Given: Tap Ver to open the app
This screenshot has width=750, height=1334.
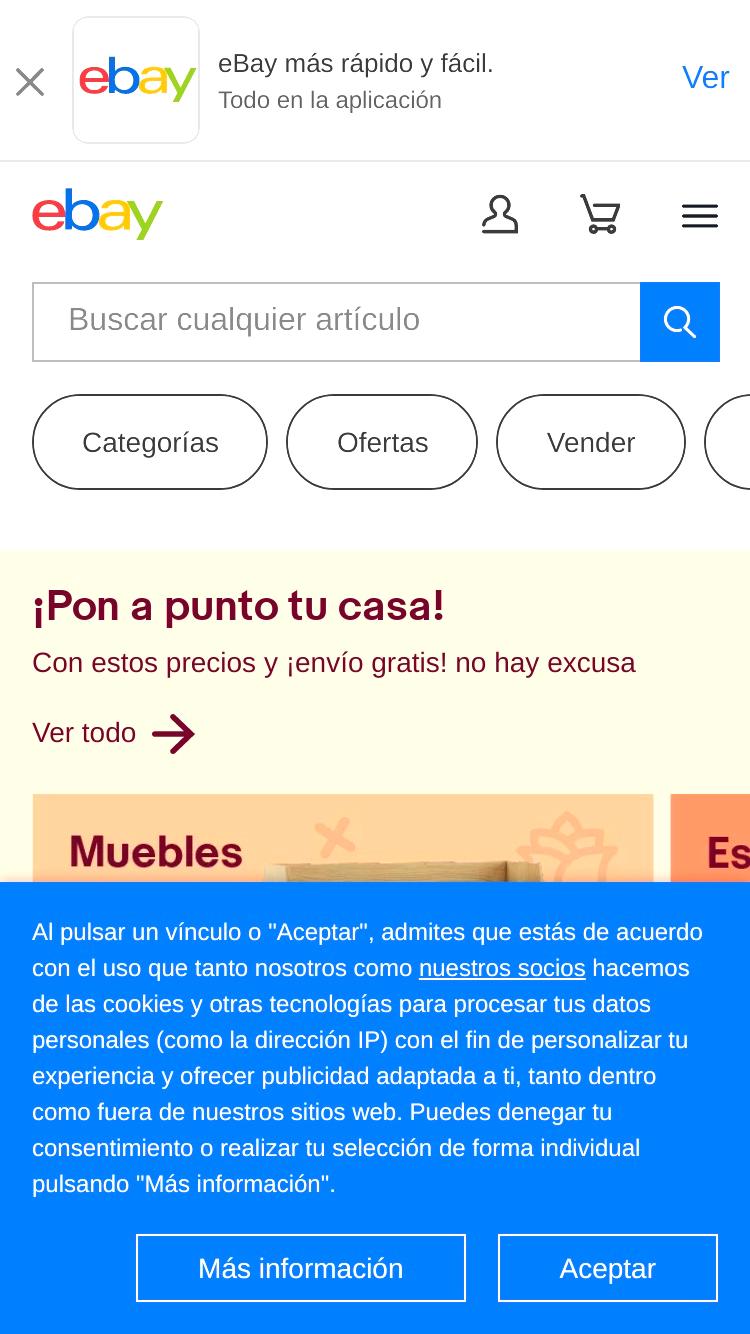Looking at the screenshot, I should [705, 78].
